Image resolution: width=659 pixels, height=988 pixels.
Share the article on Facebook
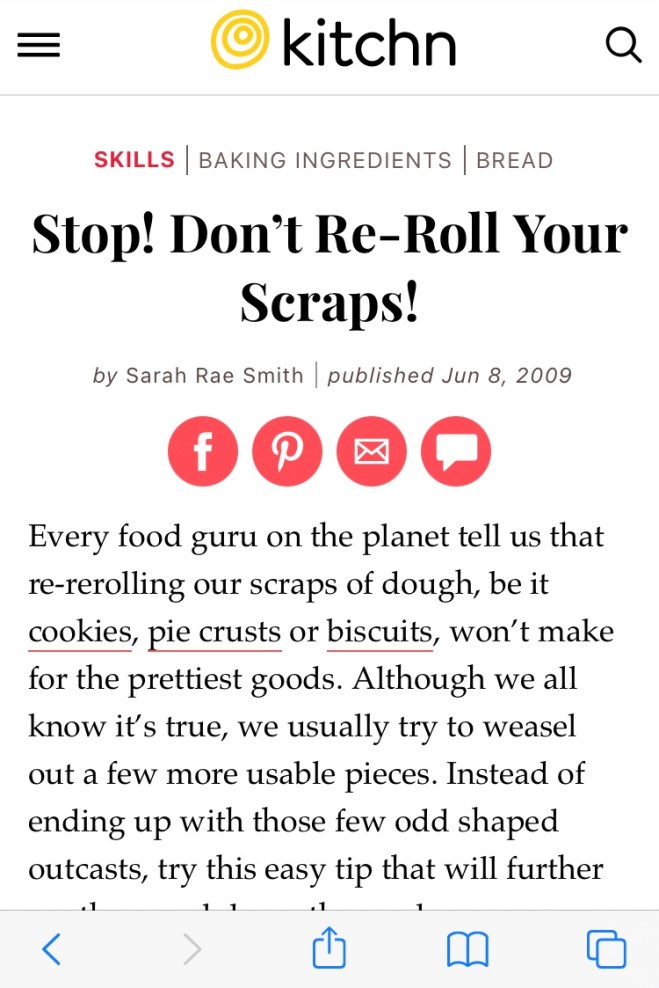click(x=203, y=452)
